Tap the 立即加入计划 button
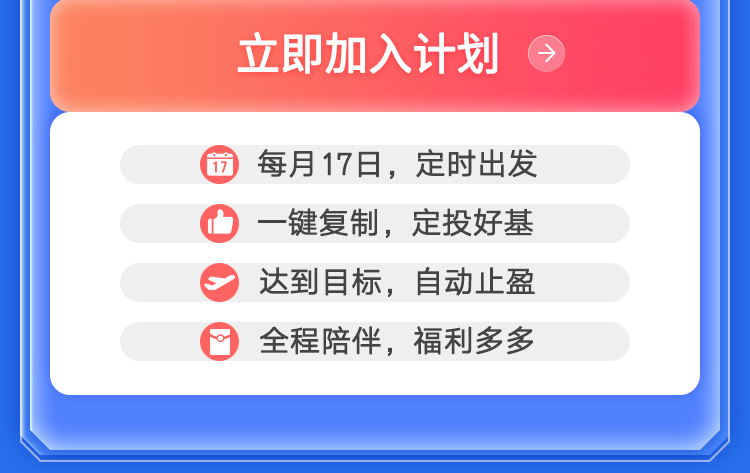 click(375, 56)
